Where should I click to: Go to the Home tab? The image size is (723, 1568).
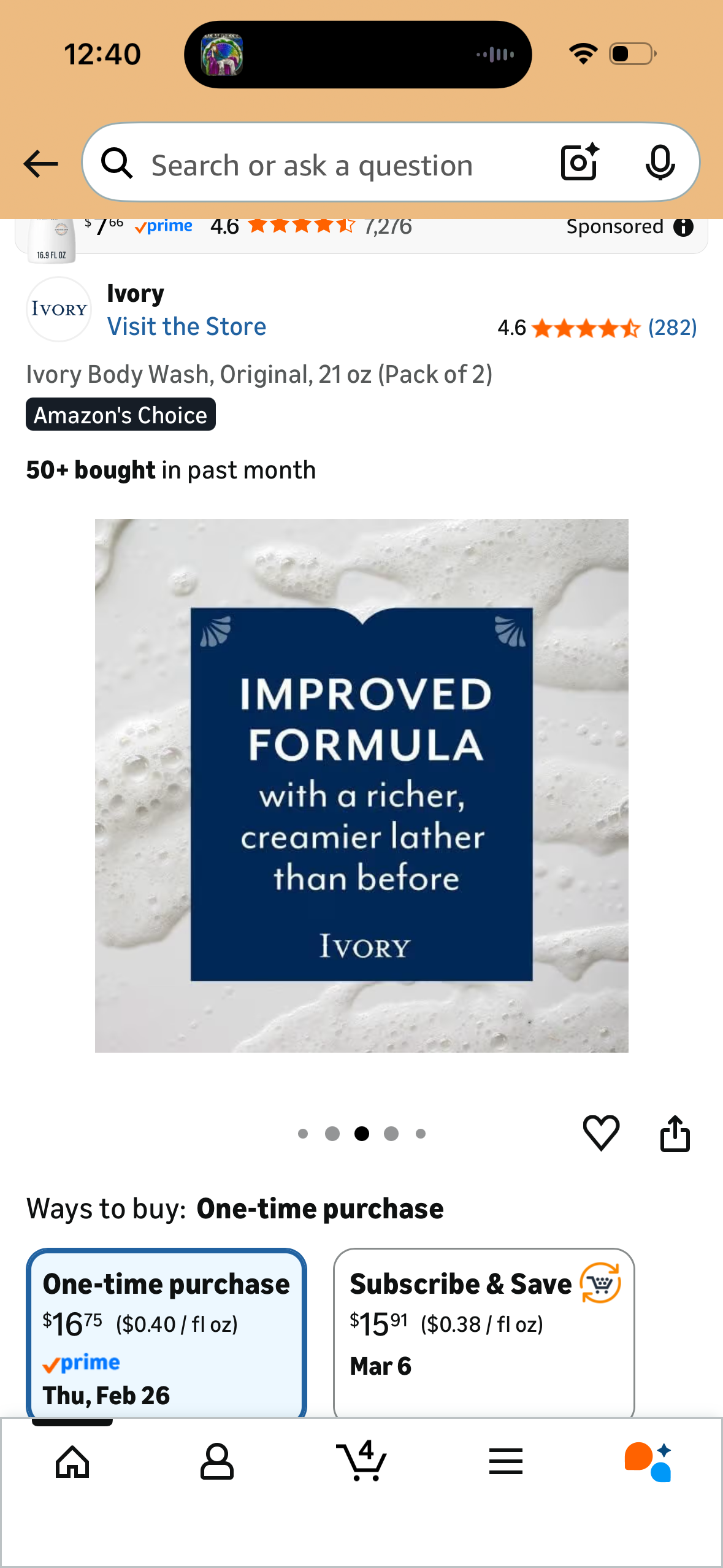pyautogui.click(x=72, y=1462)
